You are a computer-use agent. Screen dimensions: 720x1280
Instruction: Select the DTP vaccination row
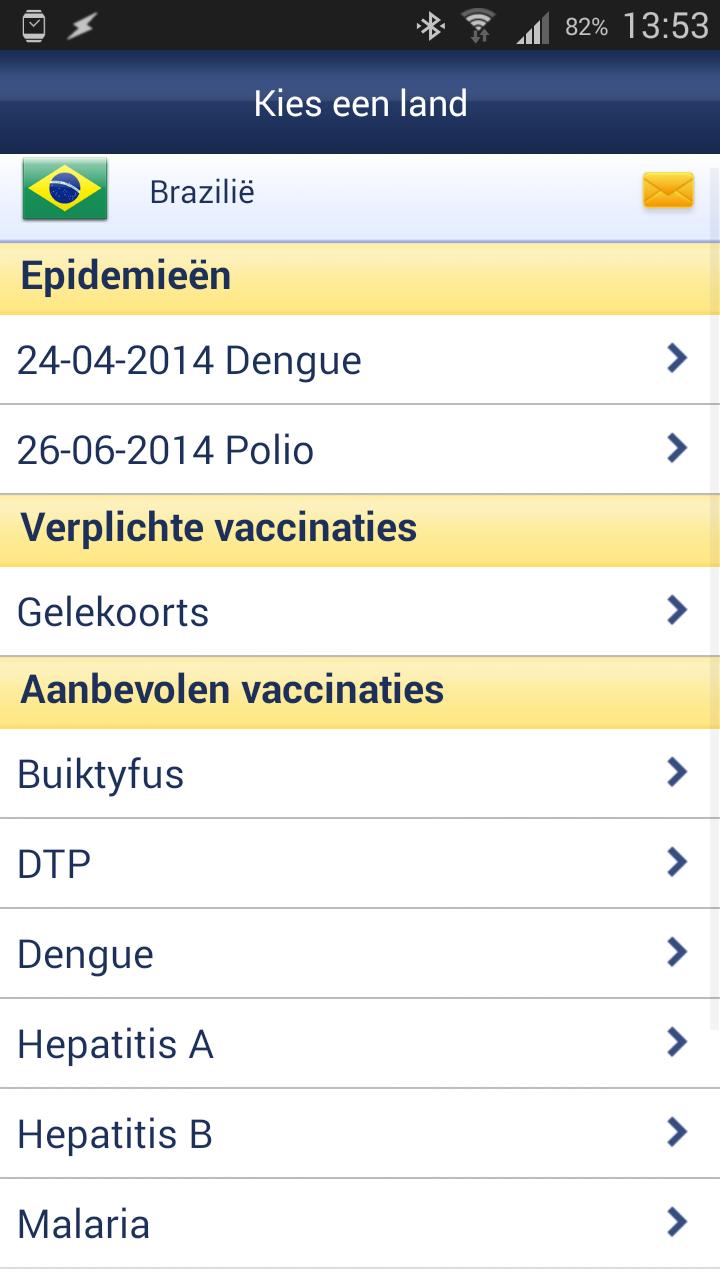(360, 863)
